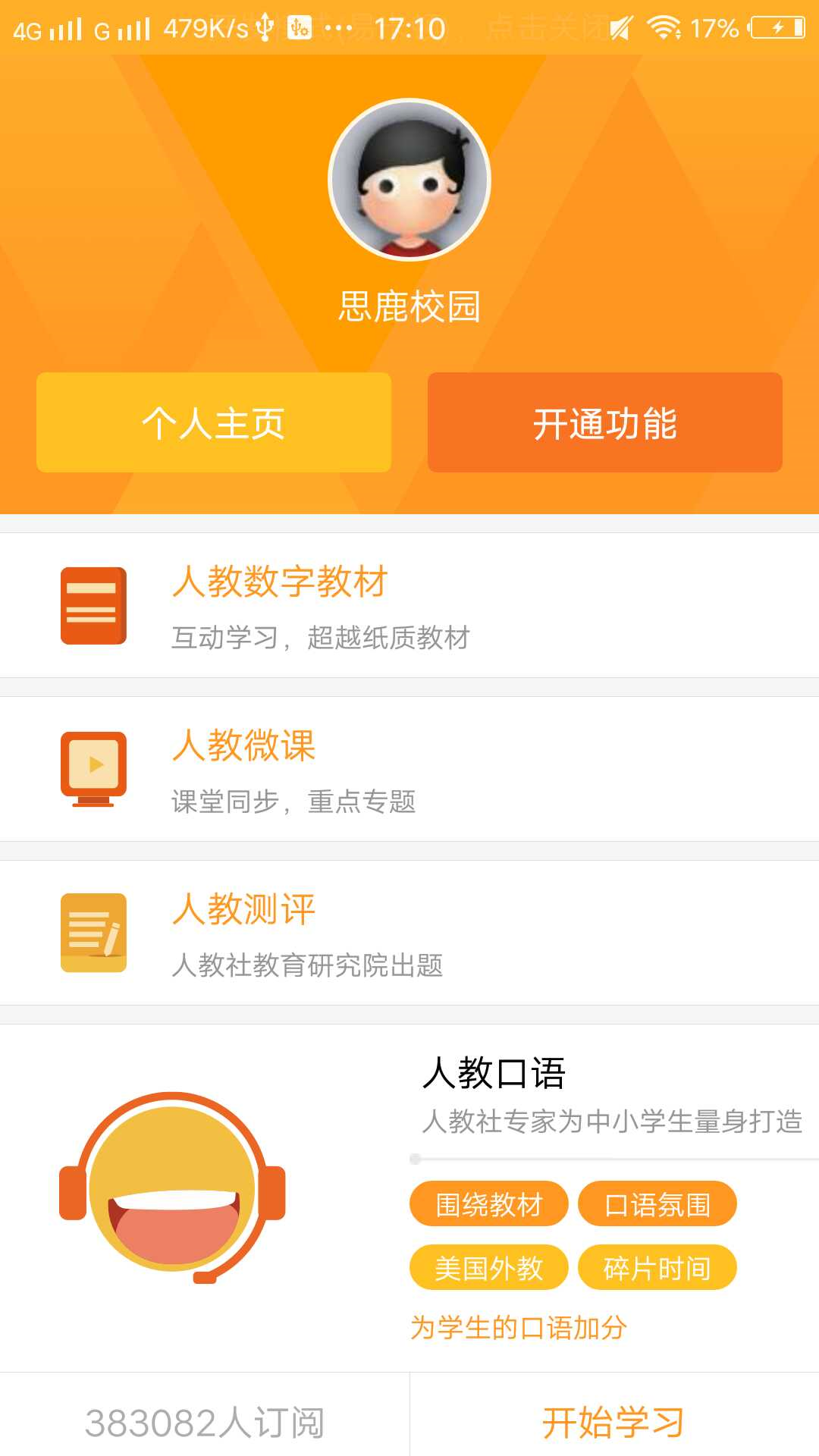The image size is (819, 1456).
Task: Tap the 思鹿校园 profile avatar
Action: pyautogui.click(x=409, y=180)
